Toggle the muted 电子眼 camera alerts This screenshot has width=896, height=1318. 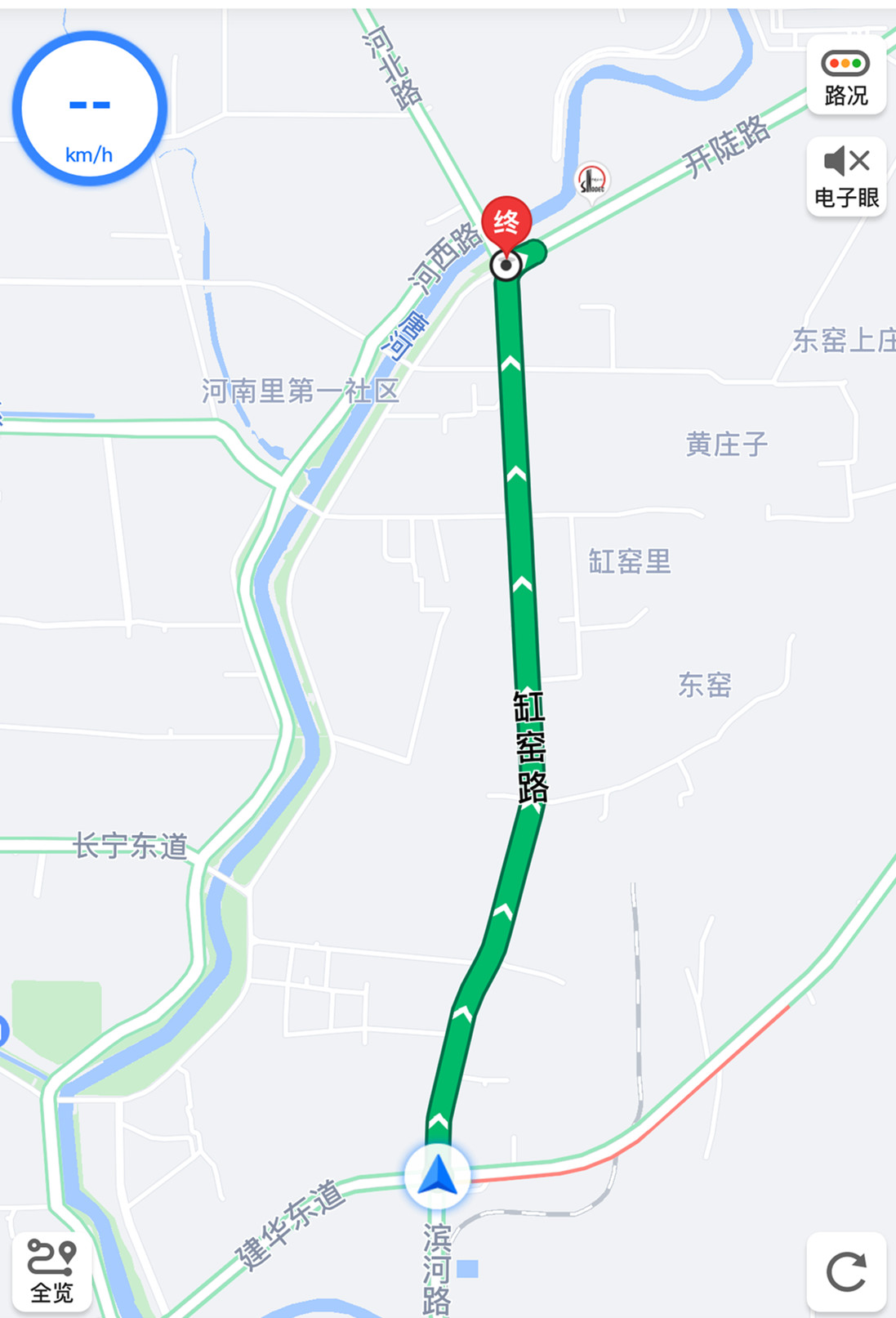pos(845,176)
